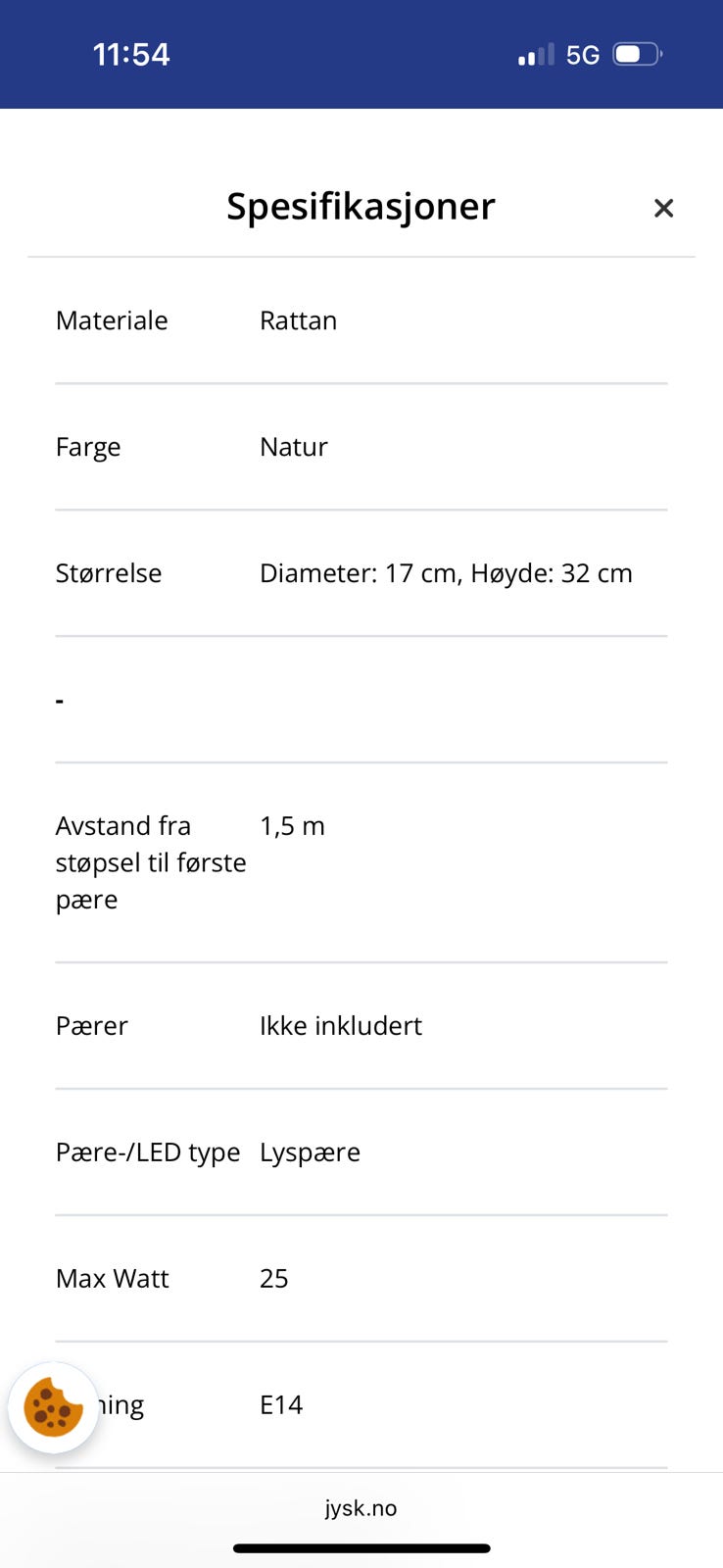The width and height of the screenshot is (723, 1568).
Task: Click the Avstand fra støpsel label
Action: pyautogui.click(x=151, y=862)
